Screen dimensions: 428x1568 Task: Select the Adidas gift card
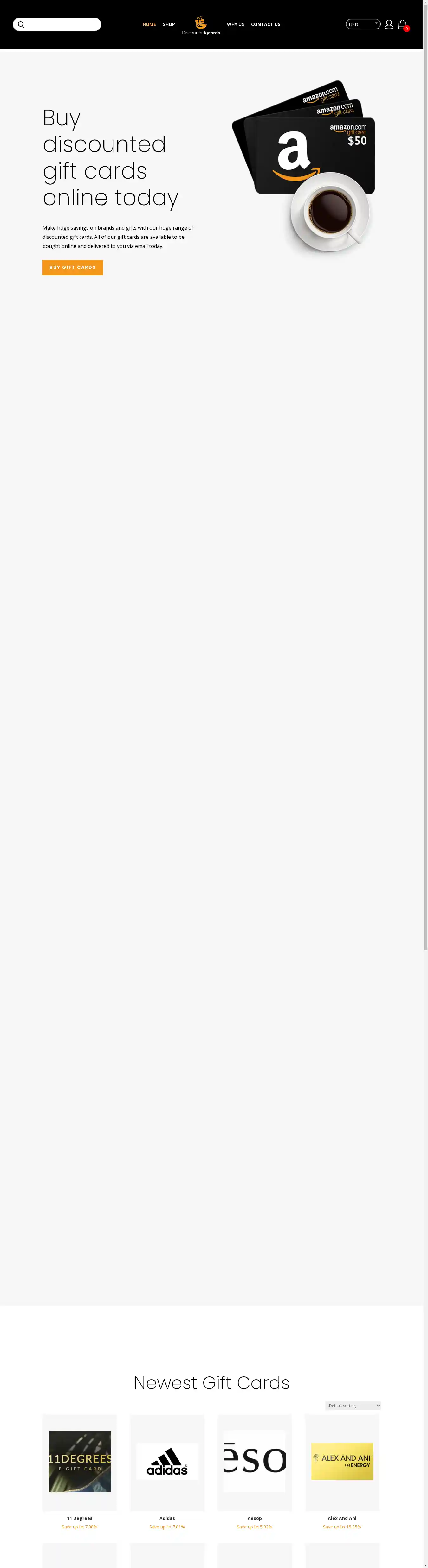[167, 1461]
